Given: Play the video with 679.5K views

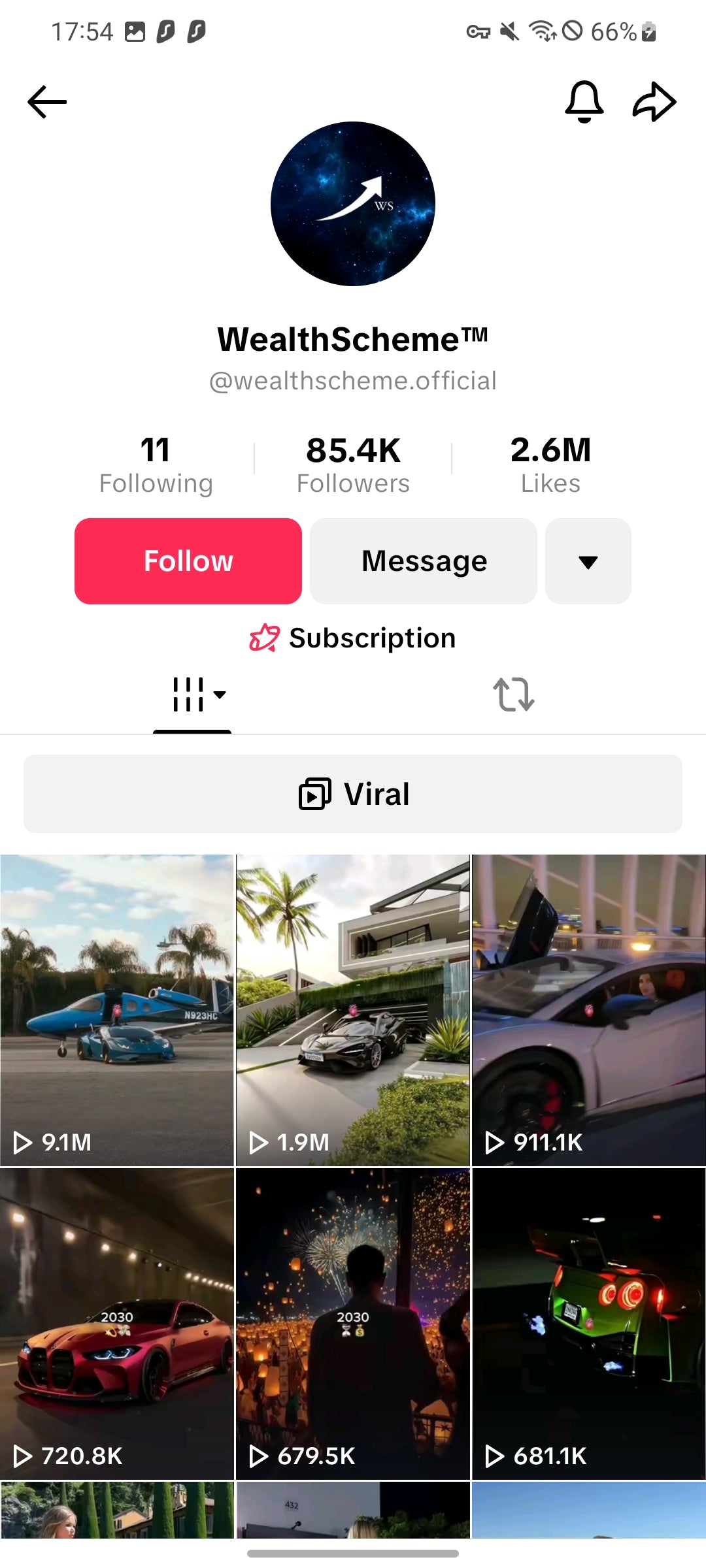Looking at the screenshot, I should click(353, 1324).
